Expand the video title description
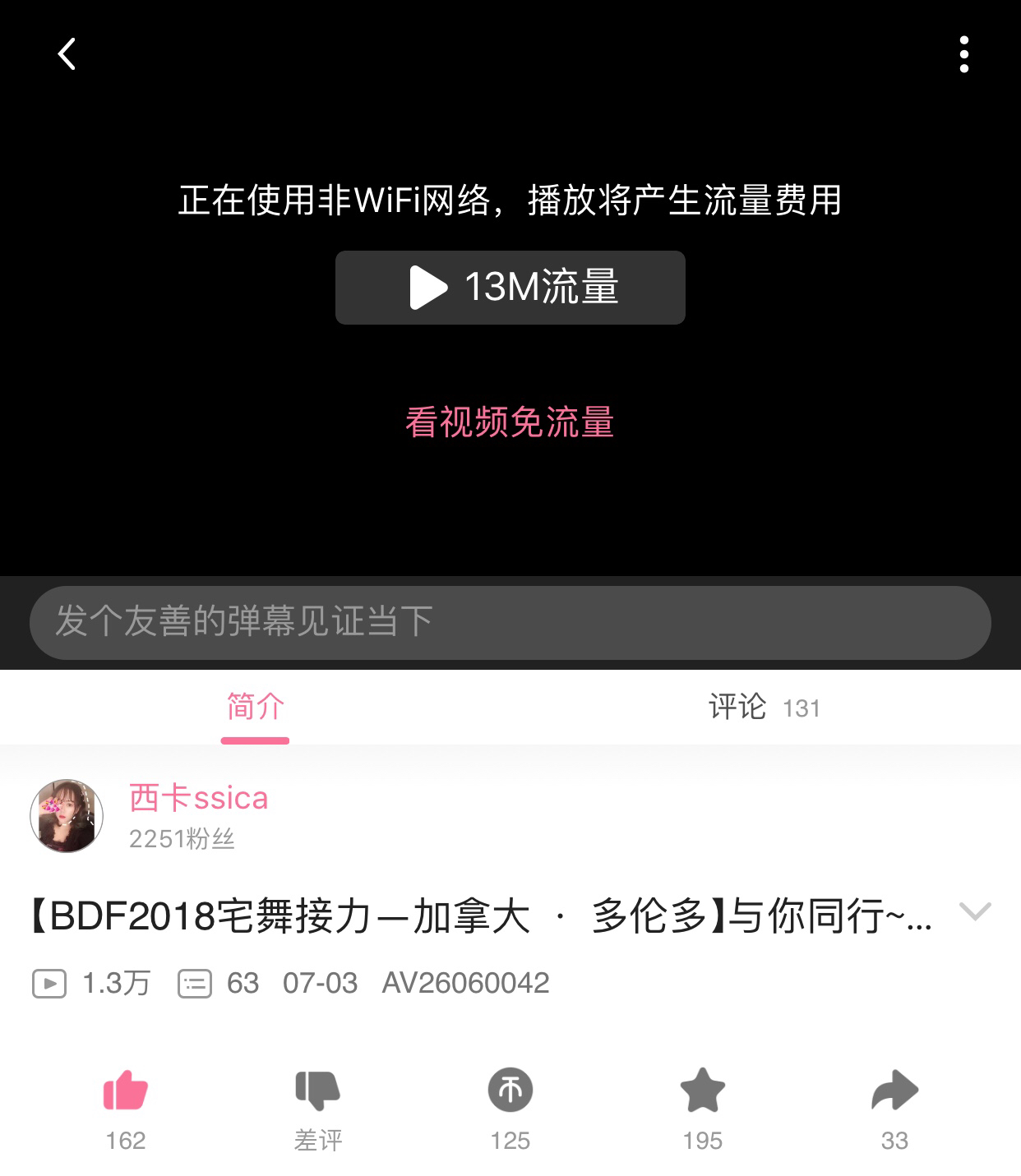Screen dimensions: 1021x1176 click(975, 911)
